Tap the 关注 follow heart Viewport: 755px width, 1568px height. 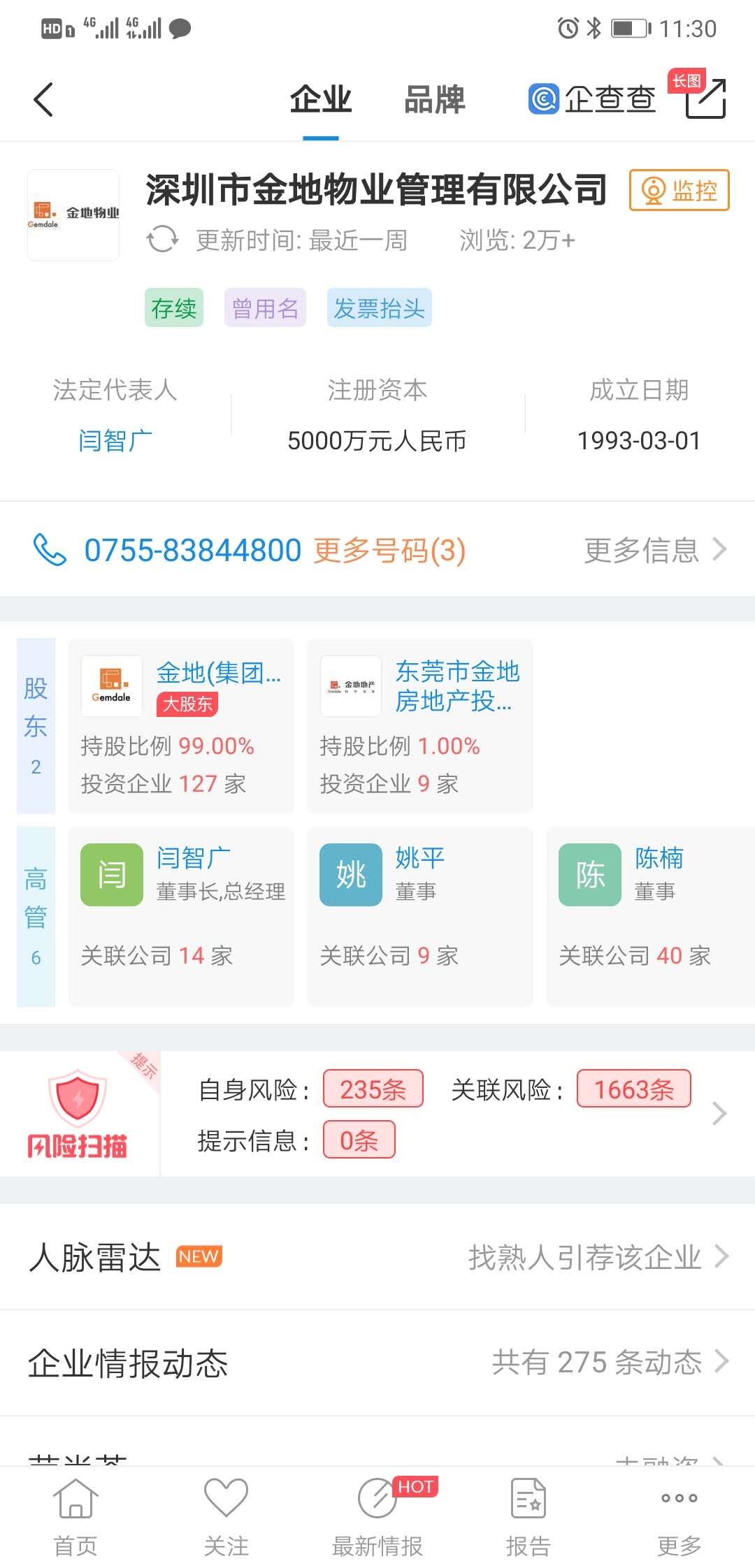[x=226, y=1515]
